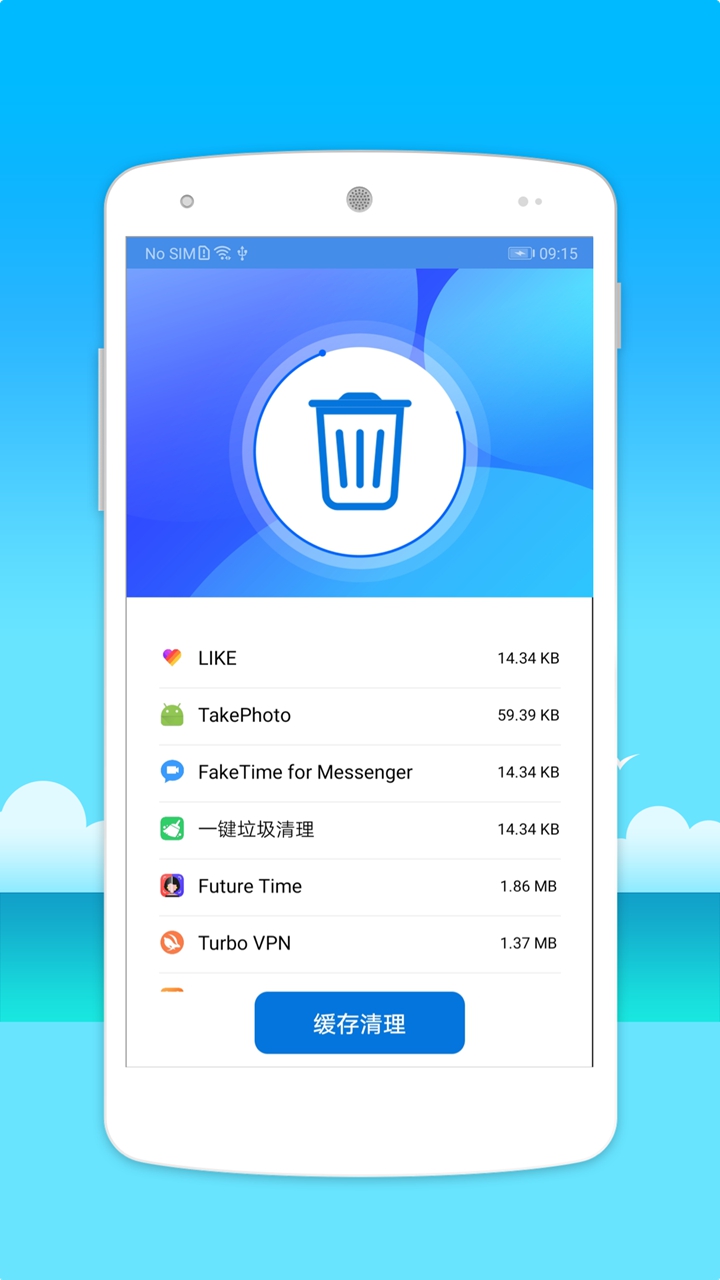Viewport: 720px width, 1280px height.
Task: Tap the 14.34 KB size label for LIKE
Action: [x=527, y=658]
